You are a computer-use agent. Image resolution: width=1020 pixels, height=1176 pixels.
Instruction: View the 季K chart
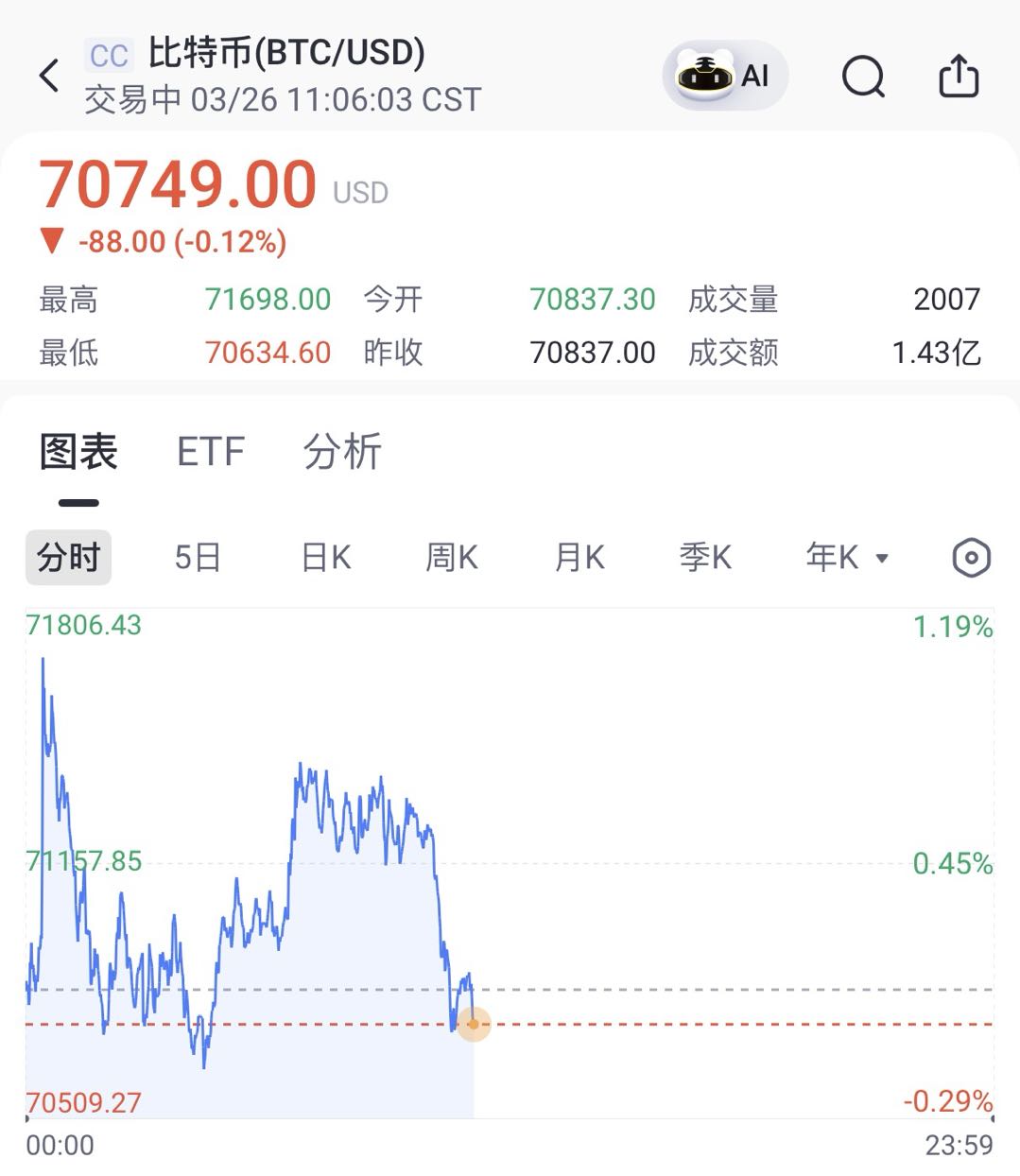(705, 558)
